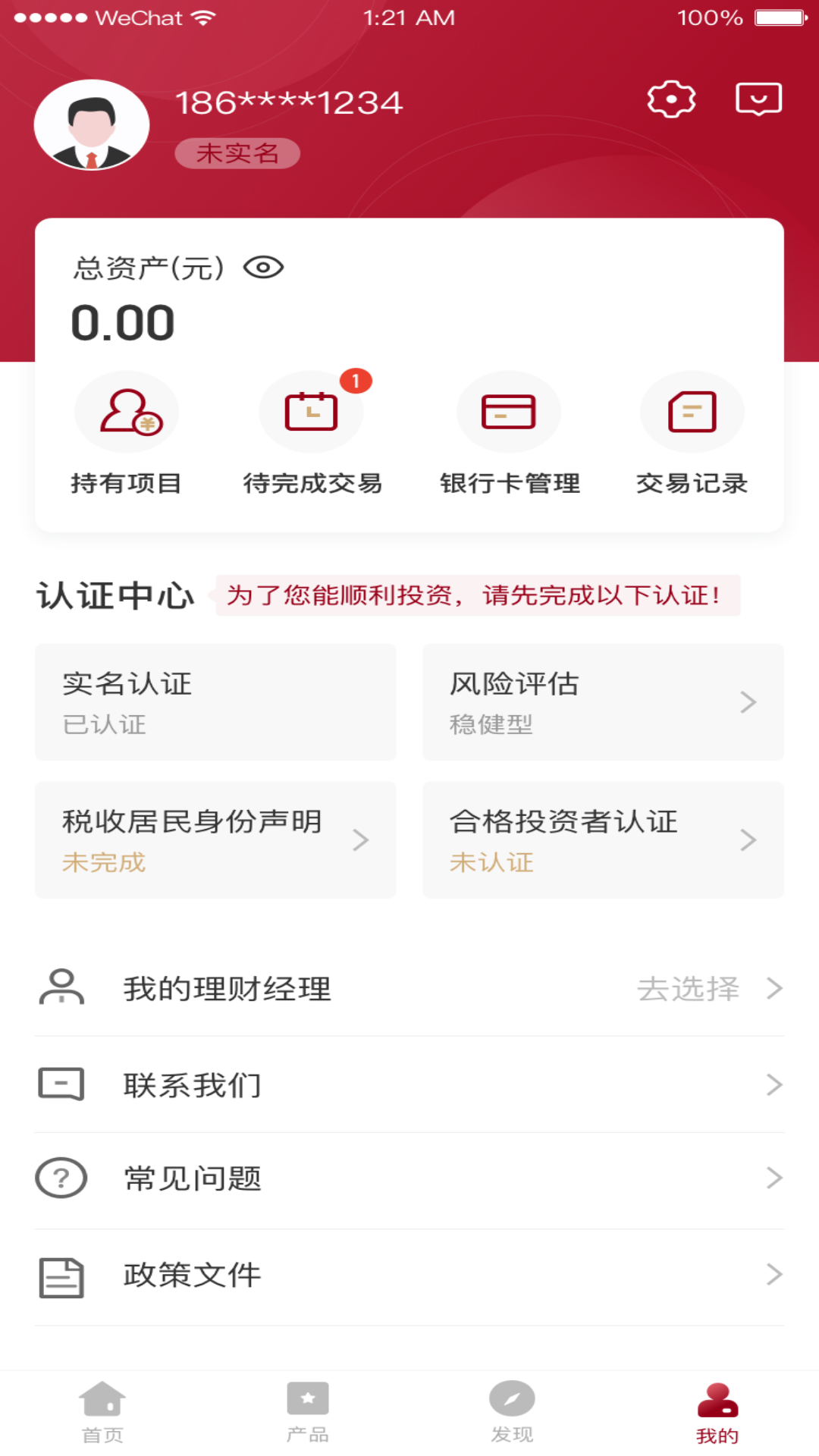This screenshot has height=1456, width=819.
Task: Open 合格投资者认证 via arrow
Action: (x=748, y=839)
